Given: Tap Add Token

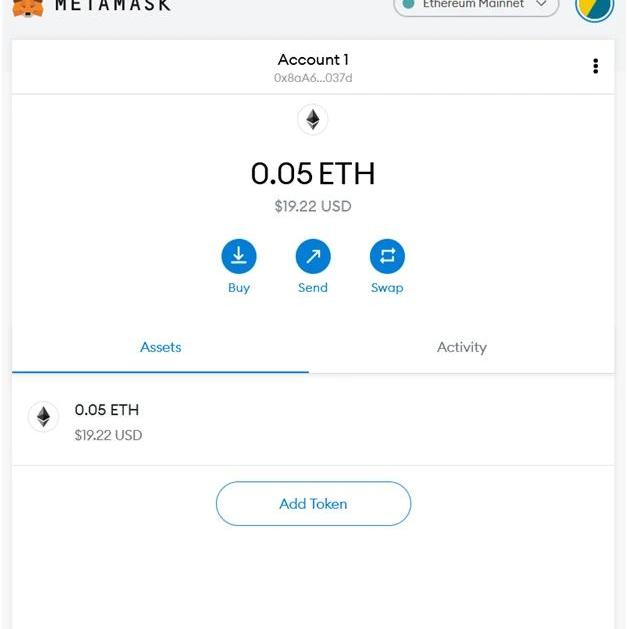Looking at the screenshot, I should [x=313, y=504].
